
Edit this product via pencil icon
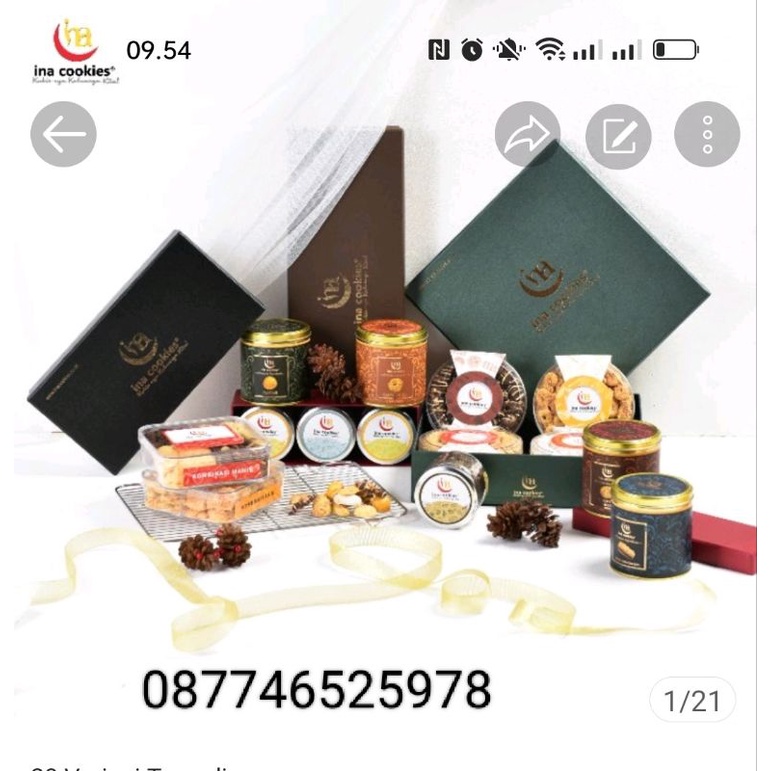click(619, 136)
